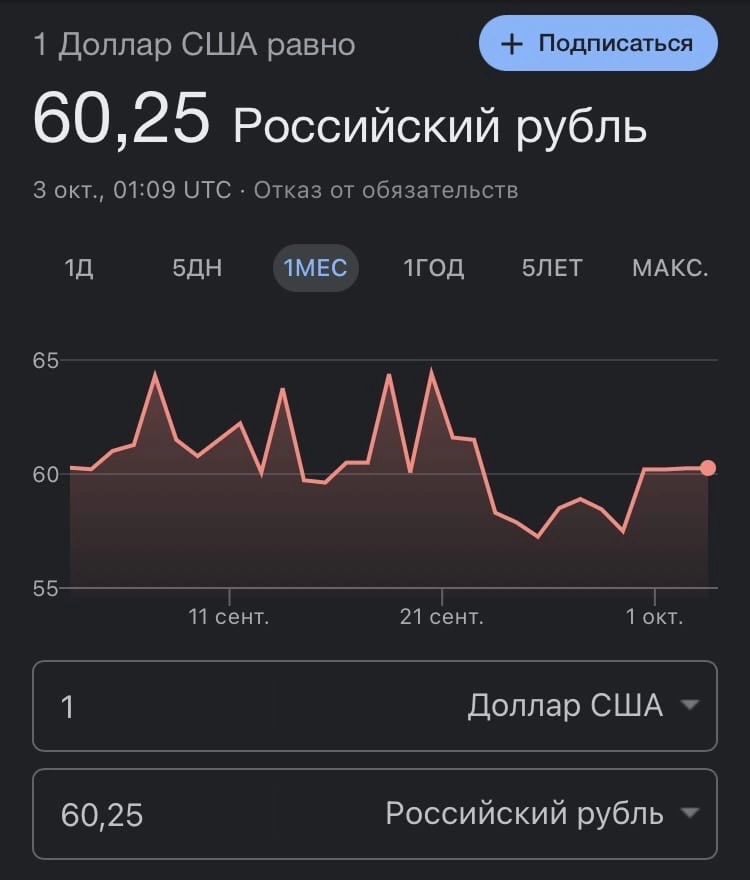Expand the Российский рубль currency dropdown

click(540, 814)
